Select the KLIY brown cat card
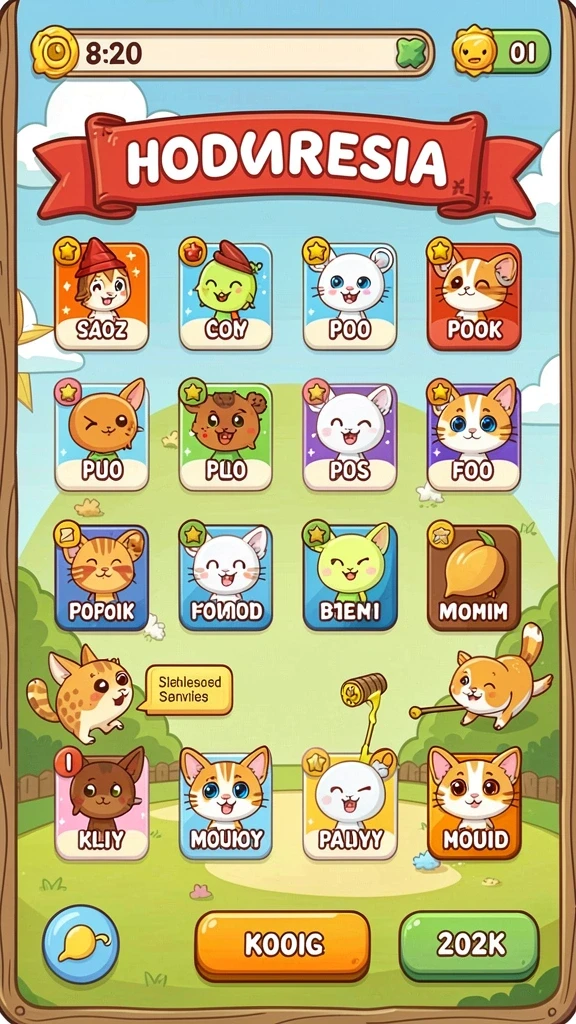 coord(101,805)
